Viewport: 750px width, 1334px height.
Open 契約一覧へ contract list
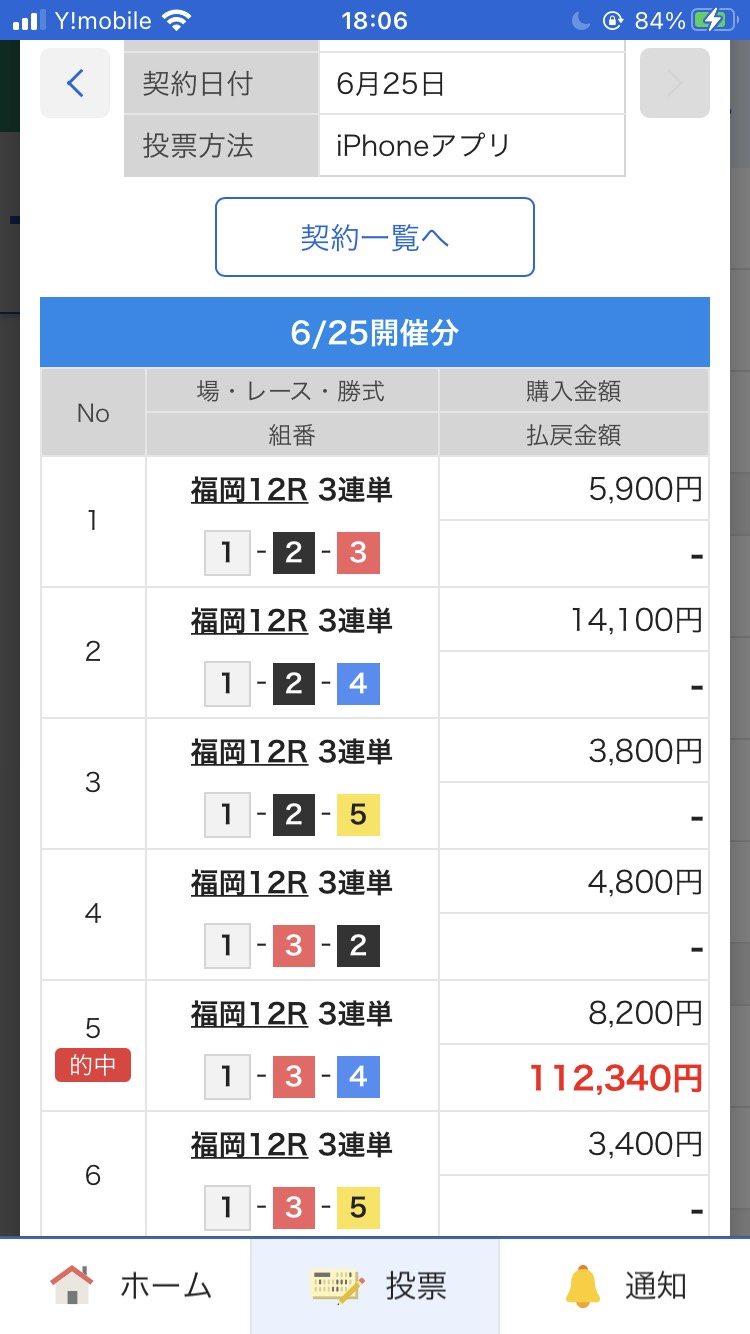(375, 237)
